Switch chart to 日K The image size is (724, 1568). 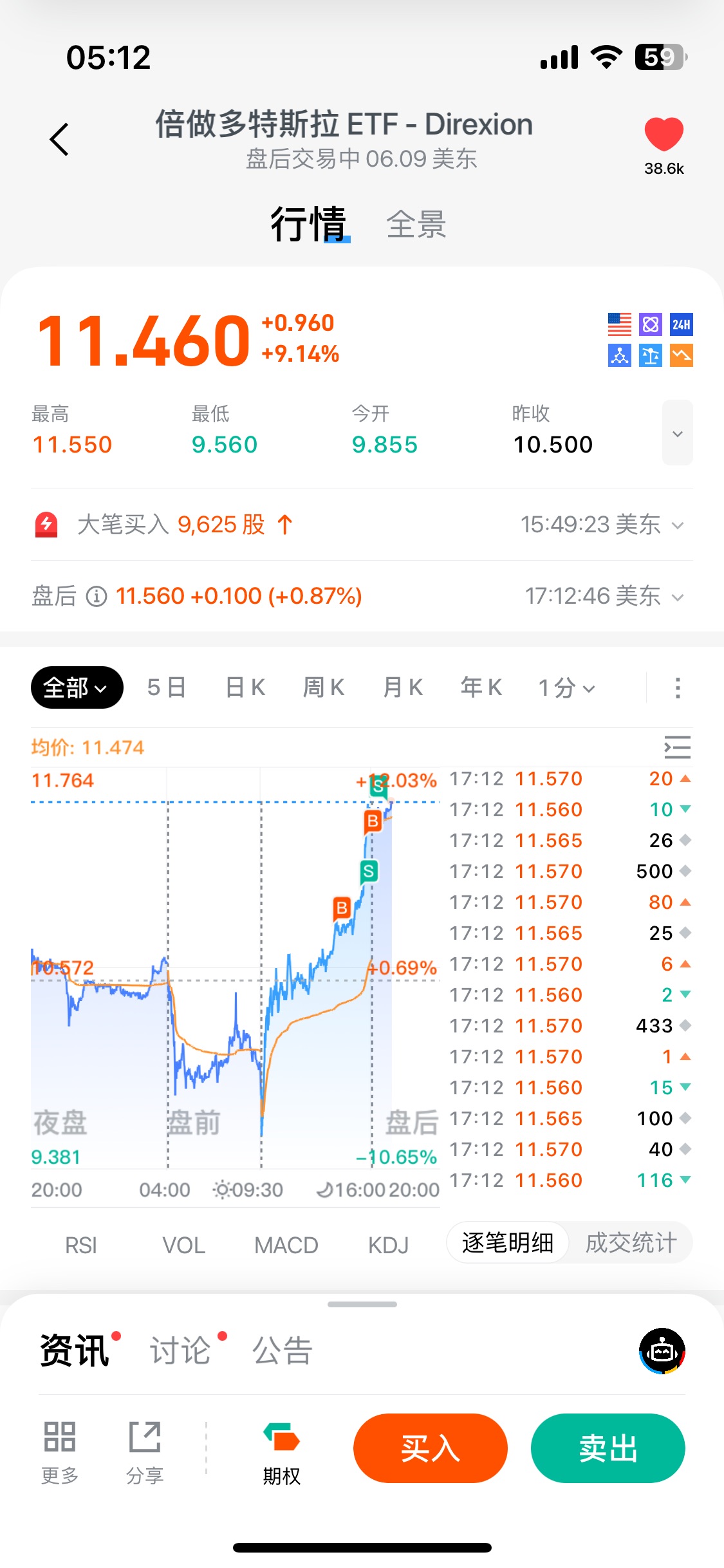tap(245, 687)
